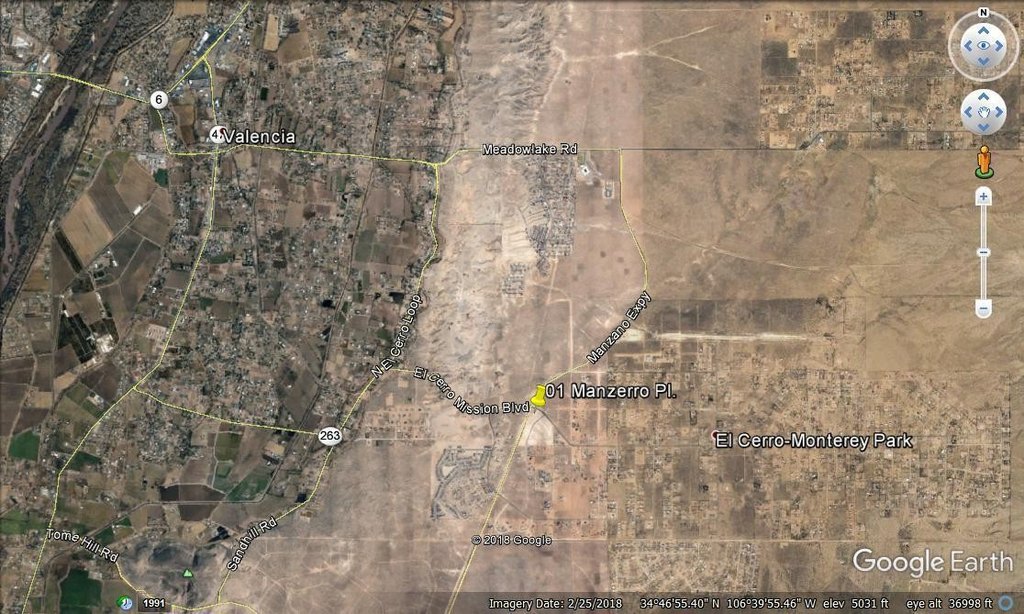Reset view to north with the N compass marker
This screenshot has width=1024, height=614.
click(x=983, y=13)
